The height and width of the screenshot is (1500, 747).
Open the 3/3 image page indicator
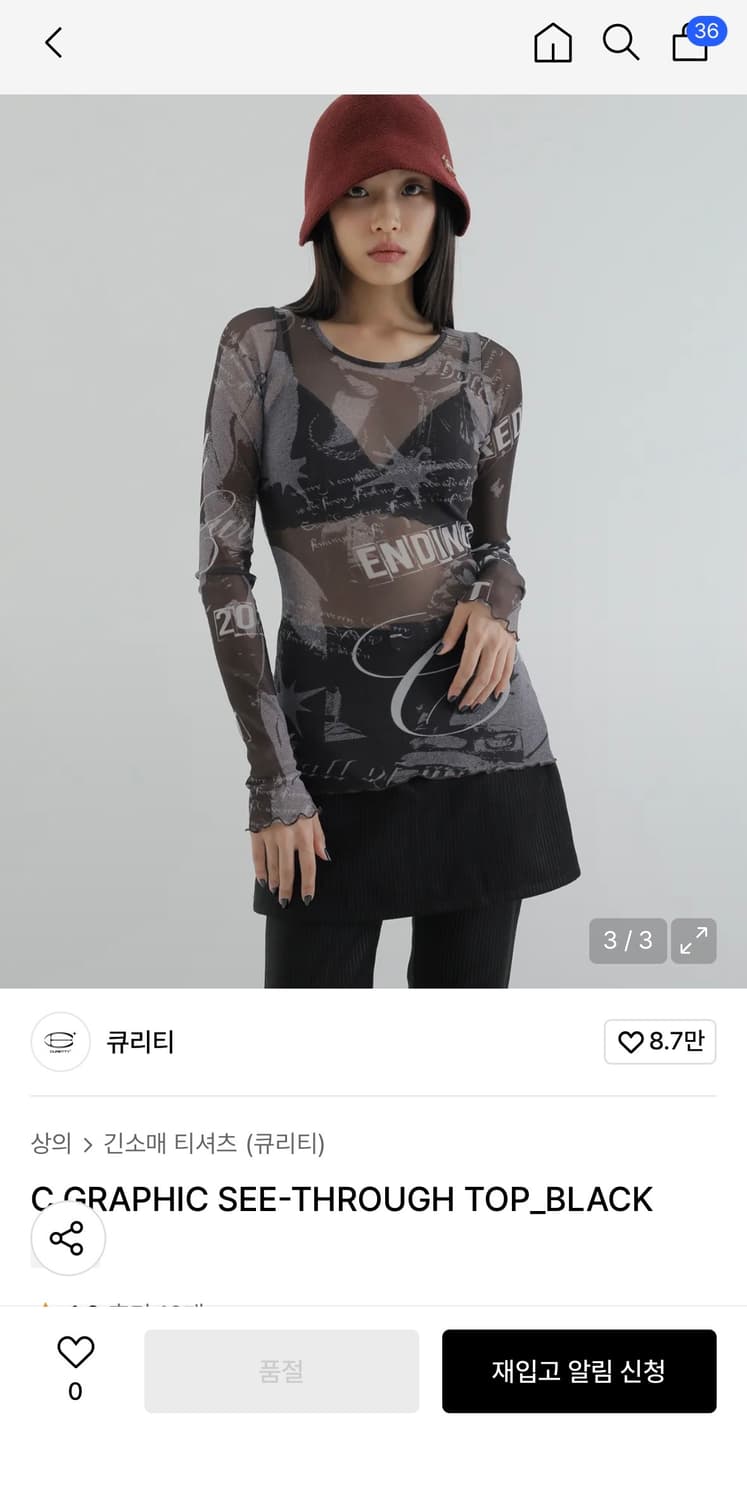(628, 941)
